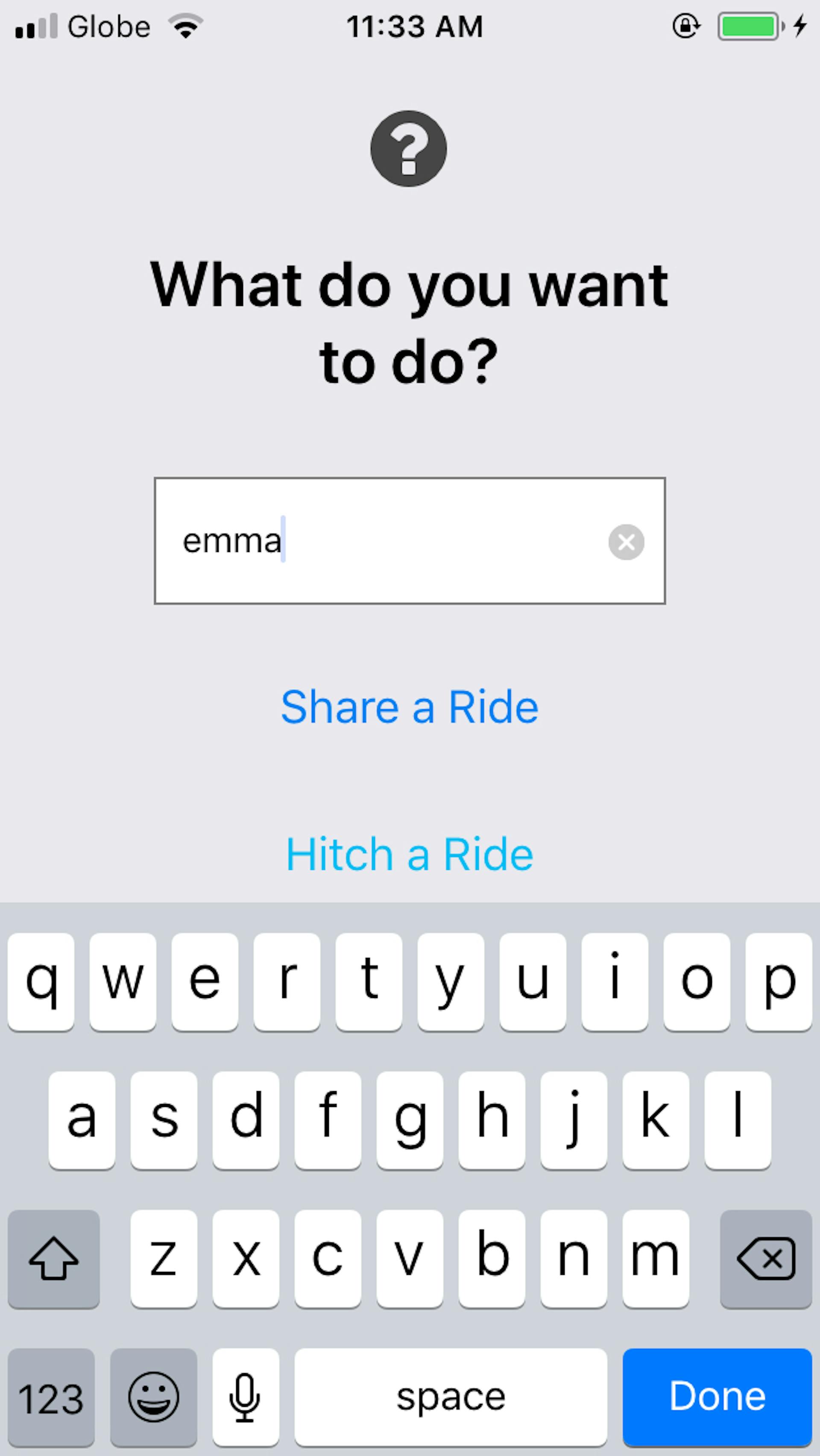Viewport: 820px width, 1456px height.
Task: Tap the text field with emma
Action: (410, 541)
